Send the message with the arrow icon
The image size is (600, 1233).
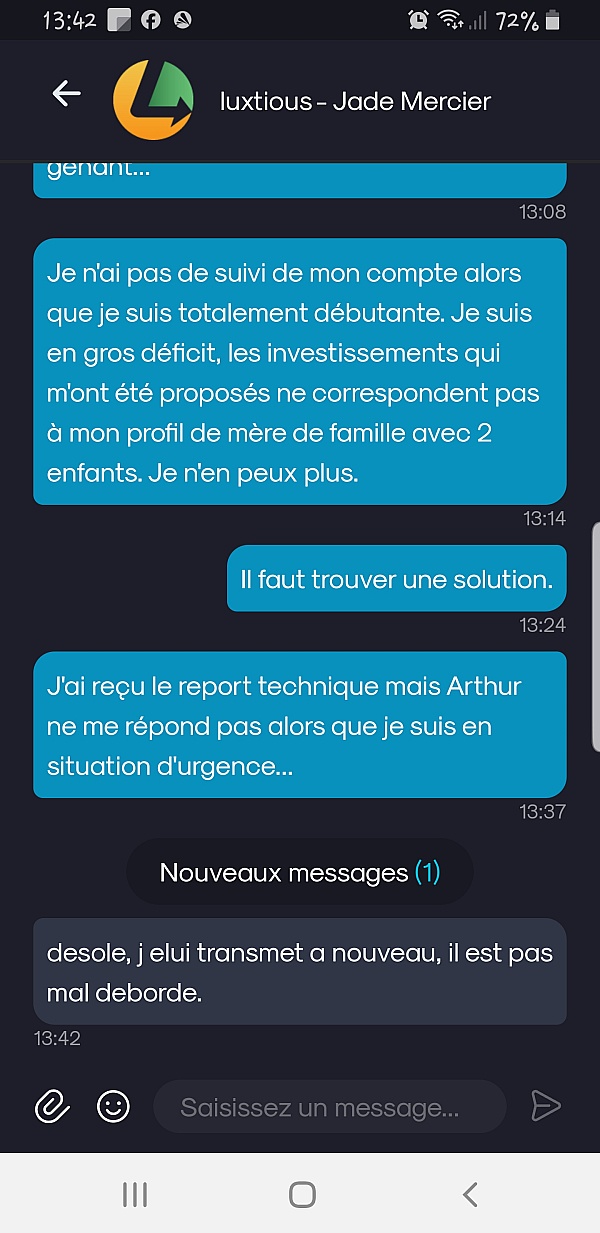[x=546, y=1106]
